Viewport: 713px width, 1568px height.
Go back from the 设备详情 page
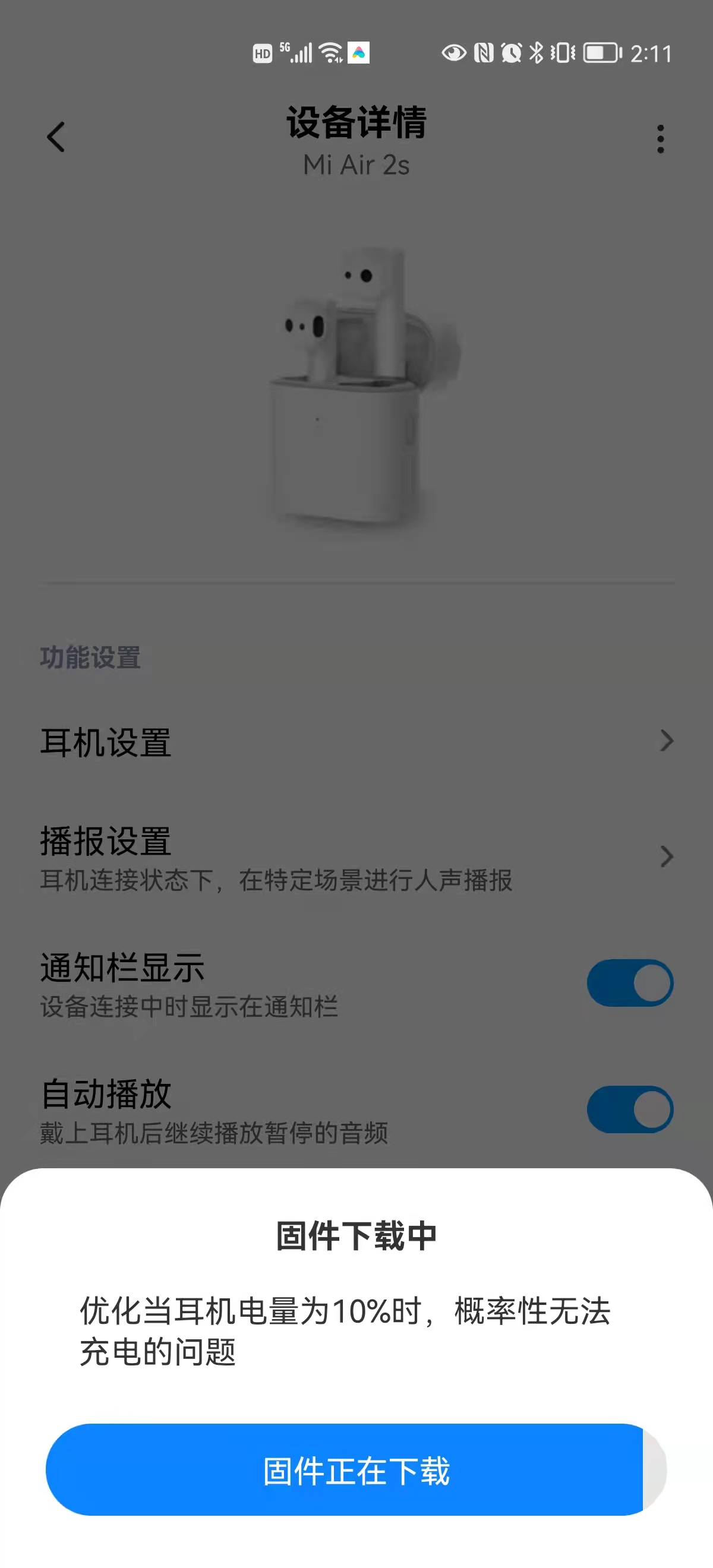point(56,138)
